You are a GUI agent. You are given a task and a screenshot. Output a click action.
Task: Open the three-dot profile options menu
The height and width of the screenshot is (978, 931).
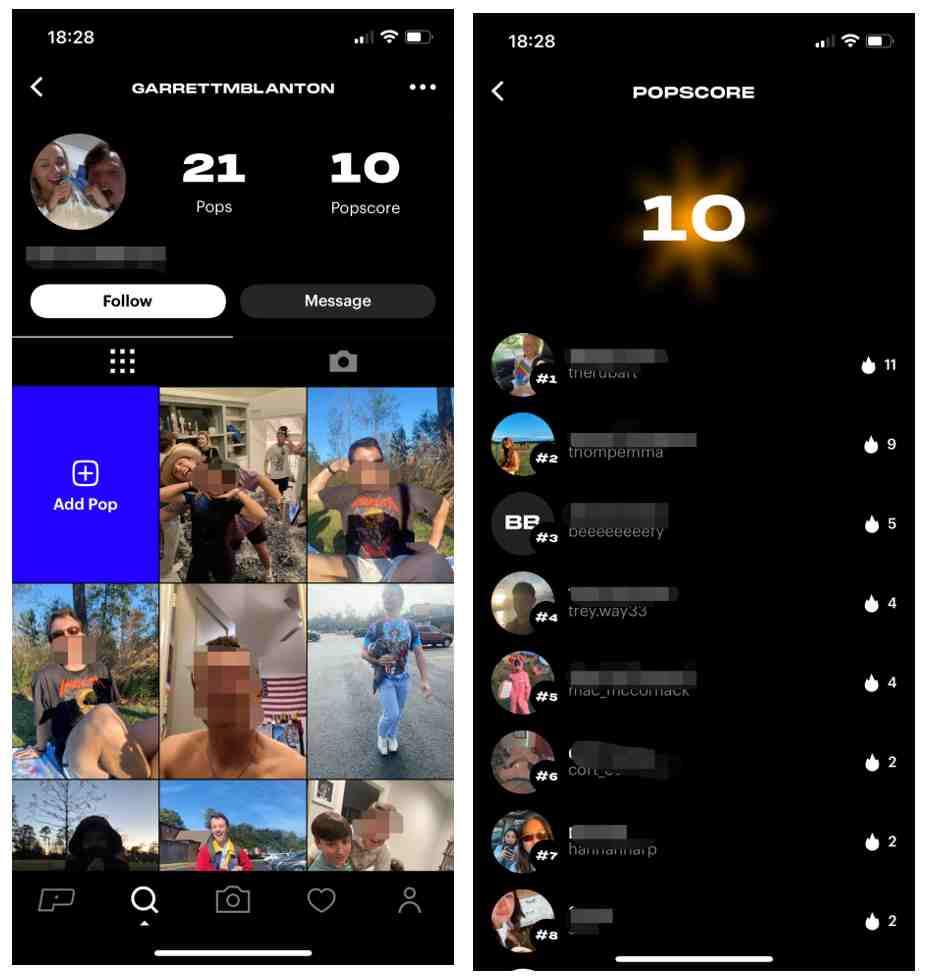pyautogui.click(x=422, y=87)
